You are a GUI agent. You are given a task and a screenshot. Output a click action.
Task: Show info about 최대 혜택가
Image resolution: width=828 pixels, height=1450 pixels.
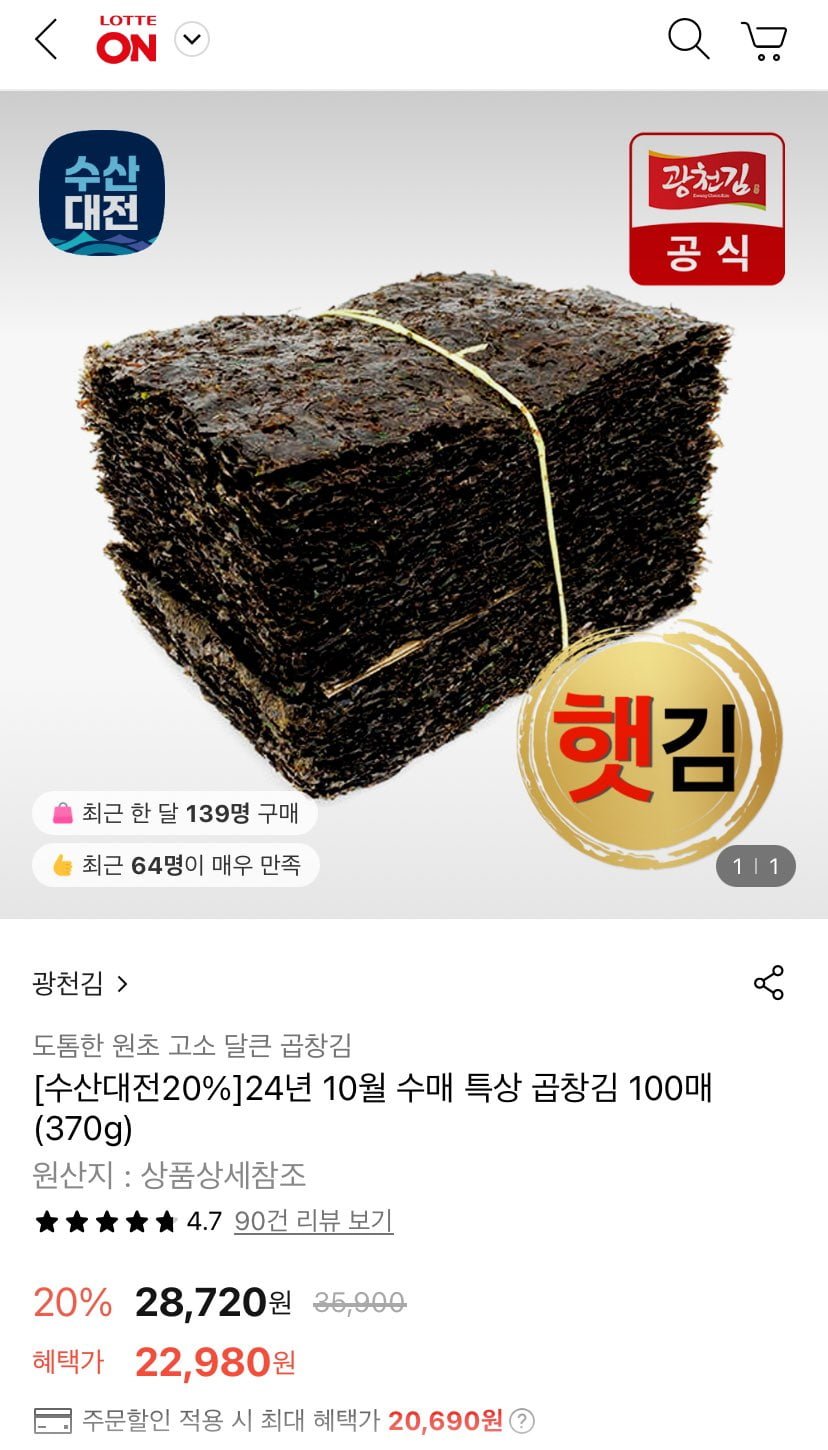[522, 1420]
